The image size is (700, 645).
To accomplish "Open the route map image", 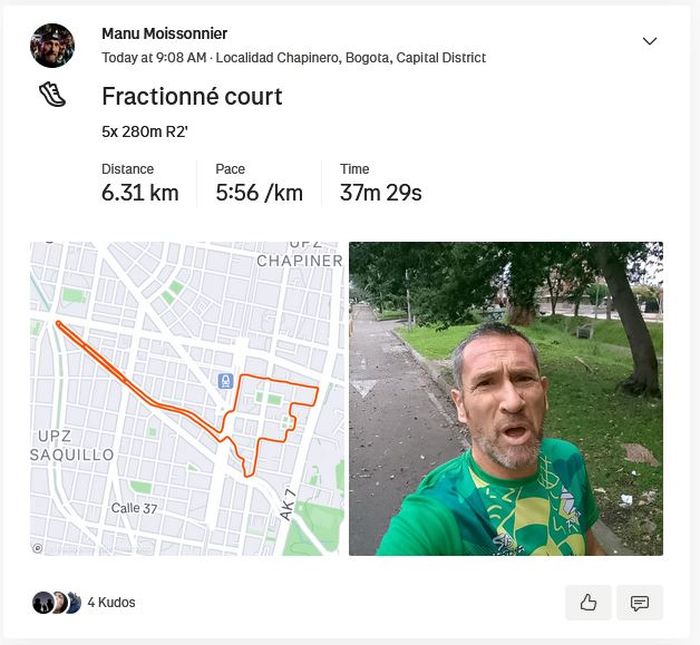I will tap(187, 398).
